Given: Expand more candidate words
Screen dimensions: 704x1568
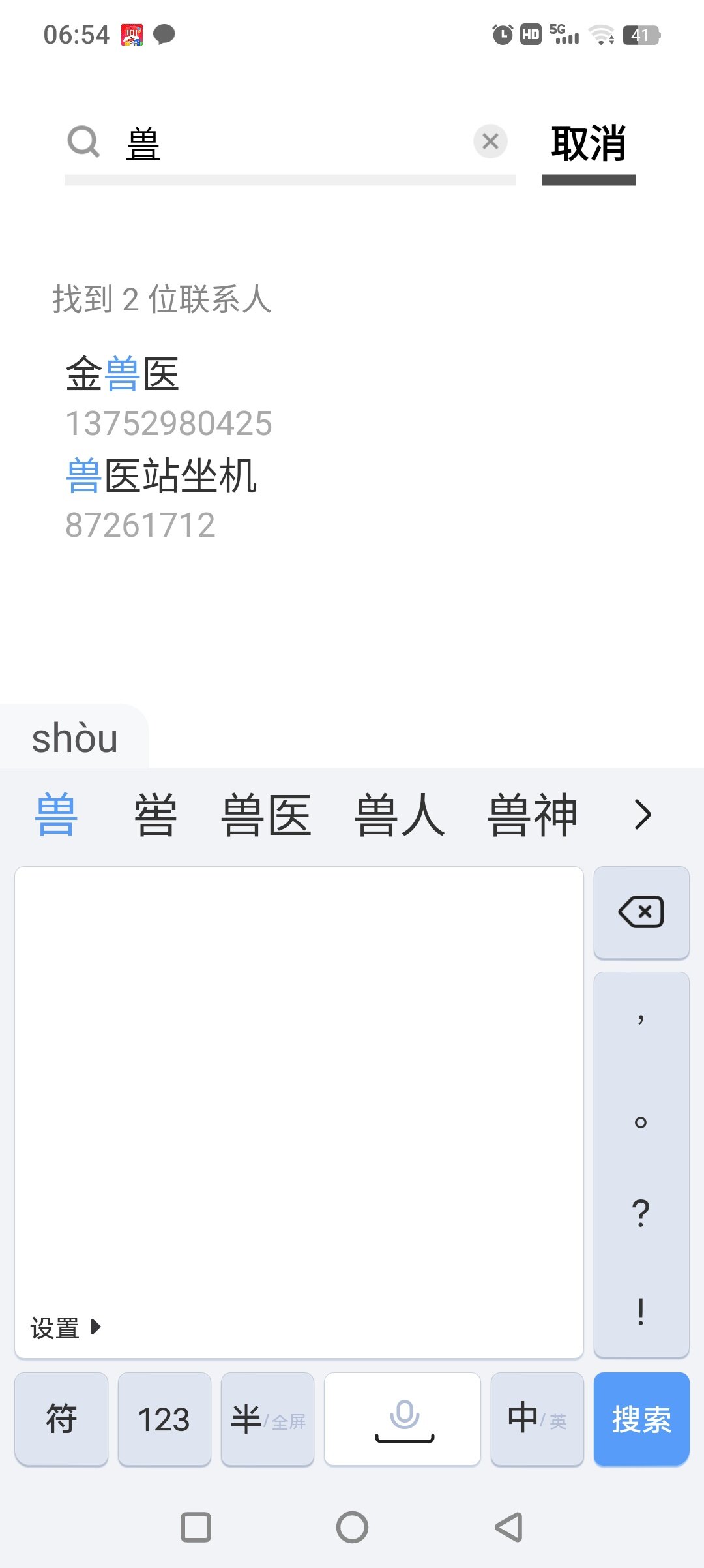Looking at the screenshot, I should pos(643,815).
